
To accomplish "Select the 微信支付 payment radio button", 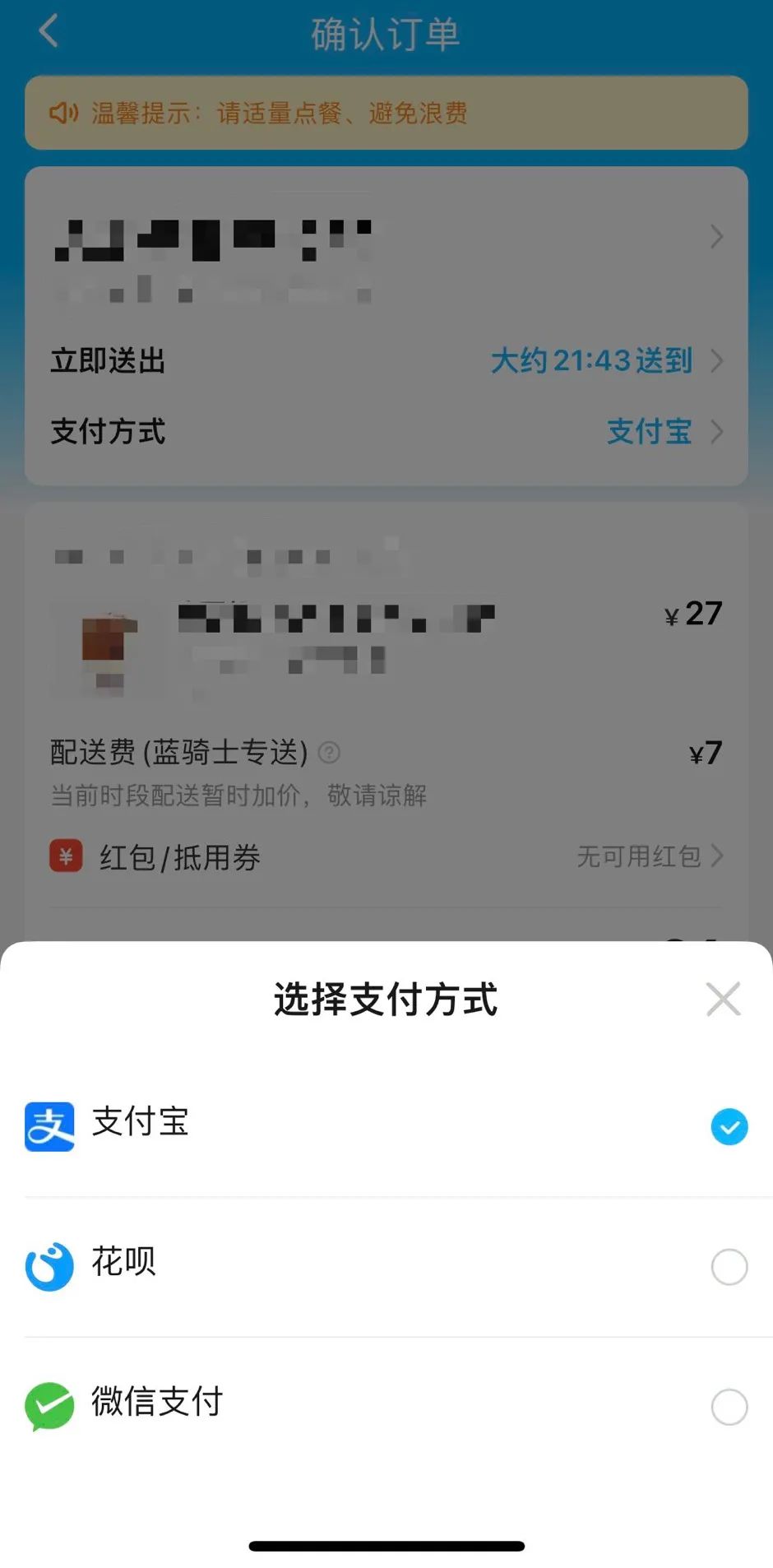I will point(727,1407).
